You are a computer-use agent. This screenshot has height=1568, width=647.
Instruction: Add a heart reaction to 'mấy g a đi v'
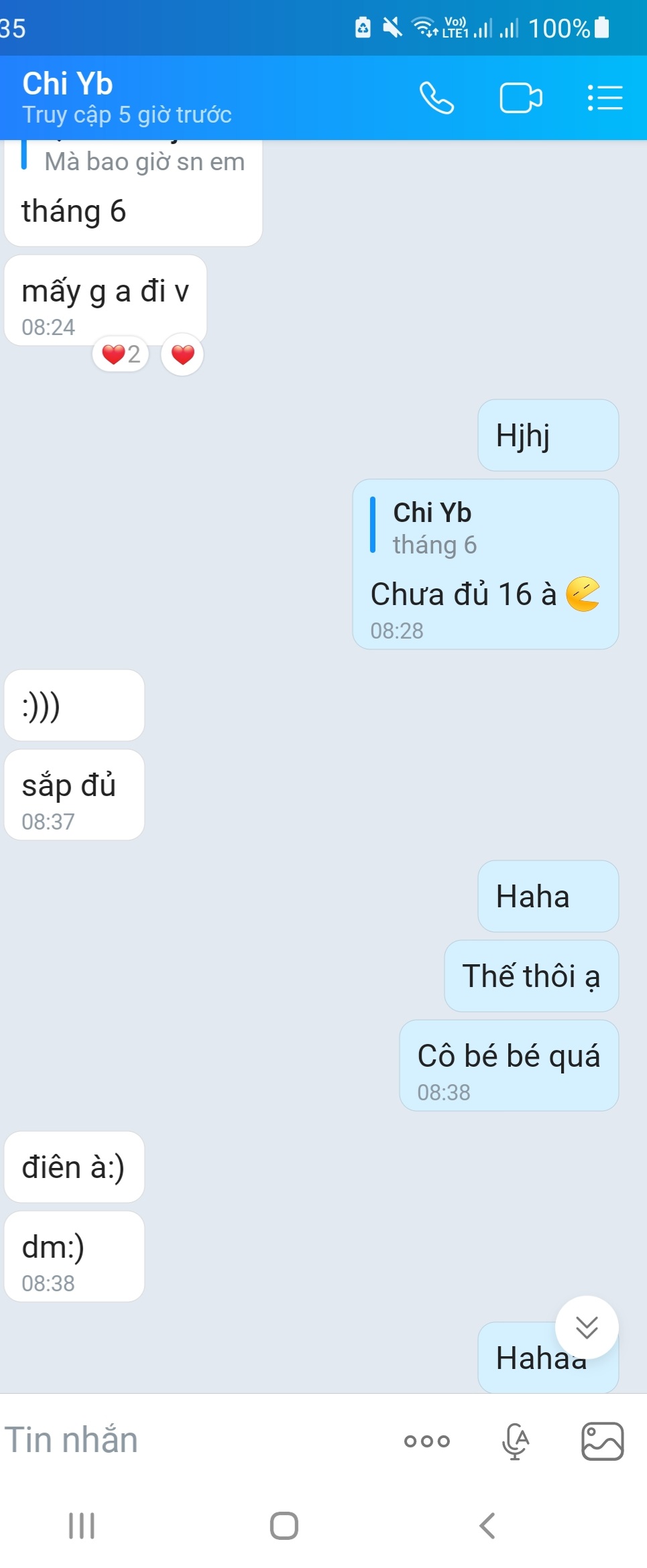(x=182, y=354)
